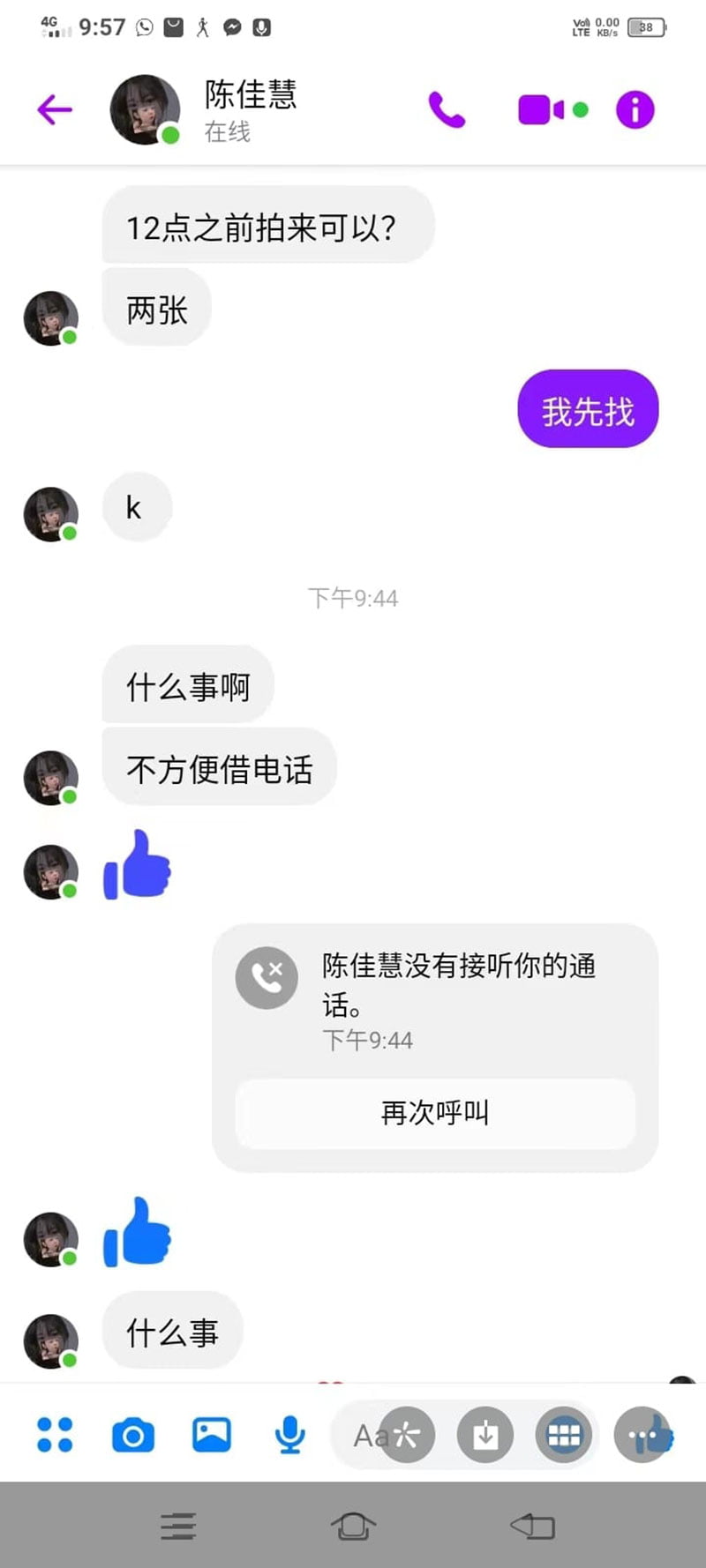
Task: Open 陈佳慧's profile picture in the header
Action: point(145,110)
